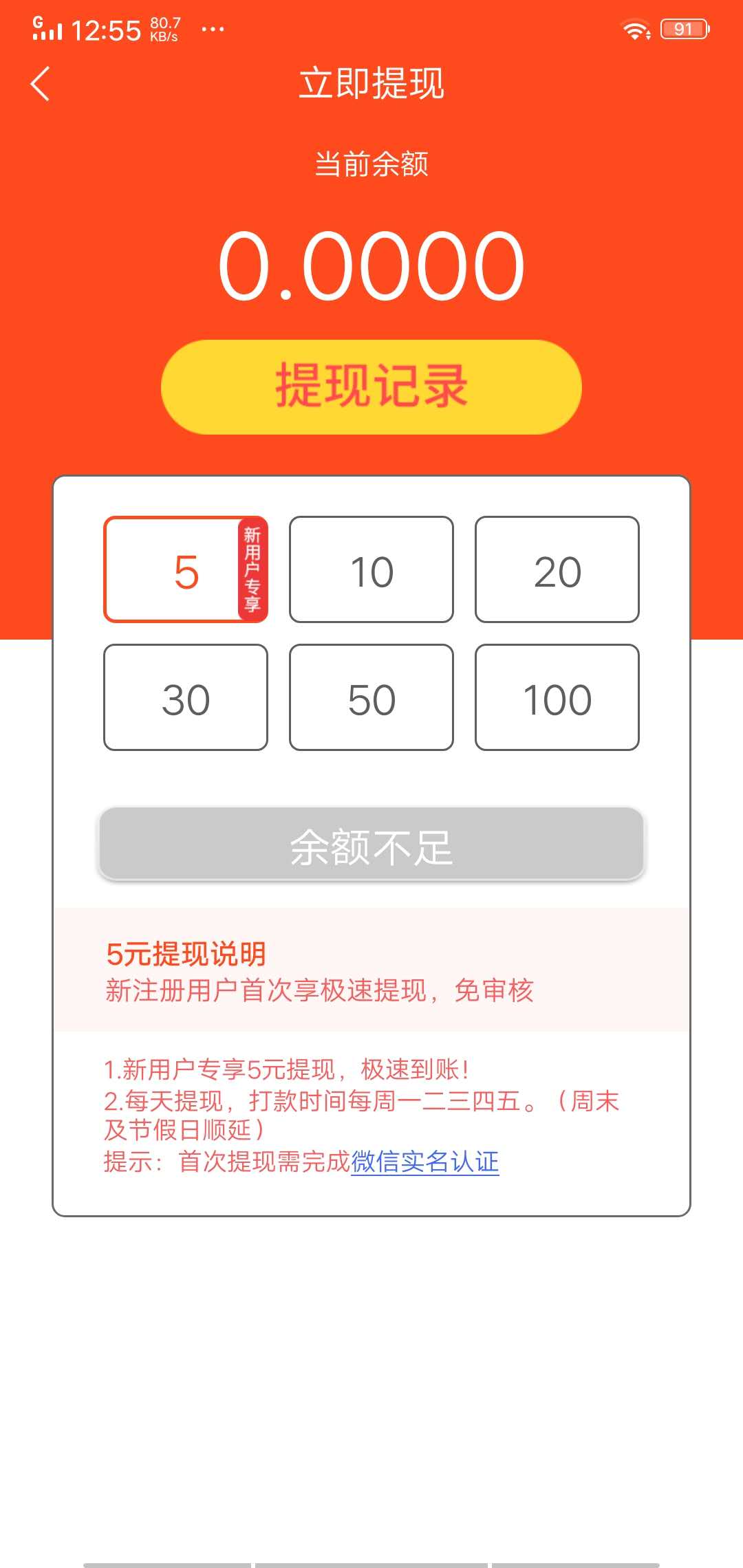
Task: Select the 20 yuan withdrawal amount
Action: point(557,569)
